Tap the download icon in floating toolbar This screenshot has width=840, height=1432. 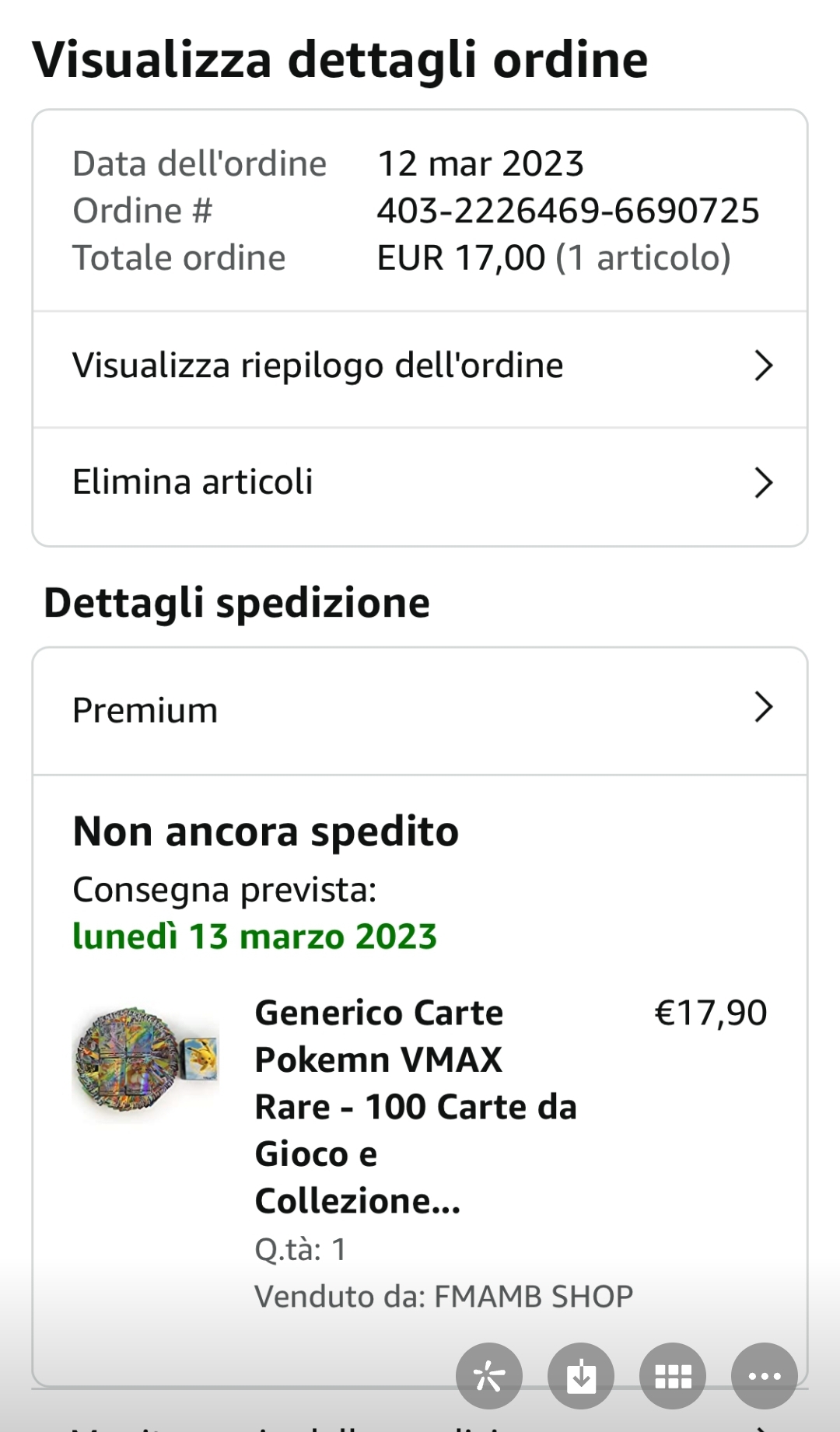(581, 1376)
